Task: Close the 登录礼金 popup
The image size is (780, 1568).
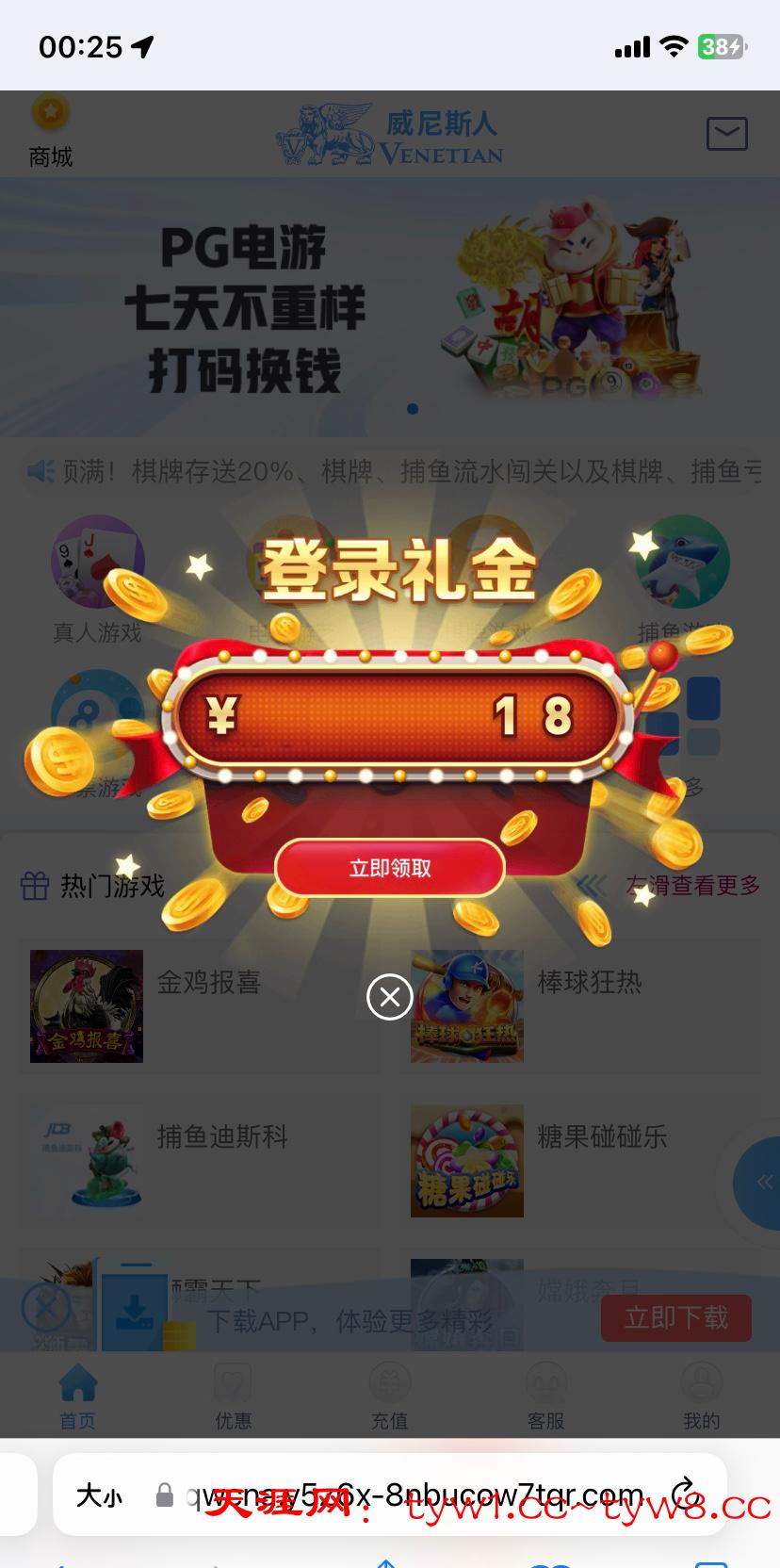Action: coord(390,997)
